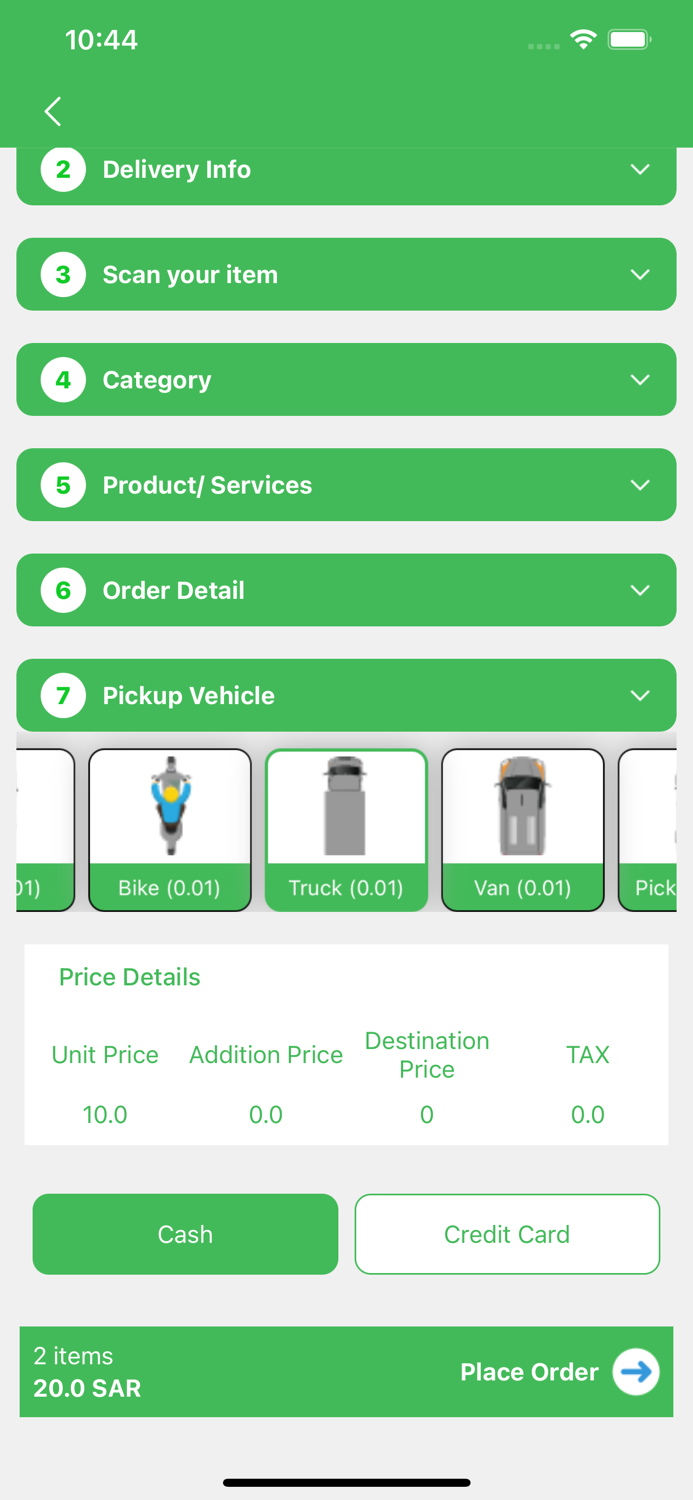693x1500 pixels.
Task: Expand Scan your item section
Action: click(x=346, y=274)
